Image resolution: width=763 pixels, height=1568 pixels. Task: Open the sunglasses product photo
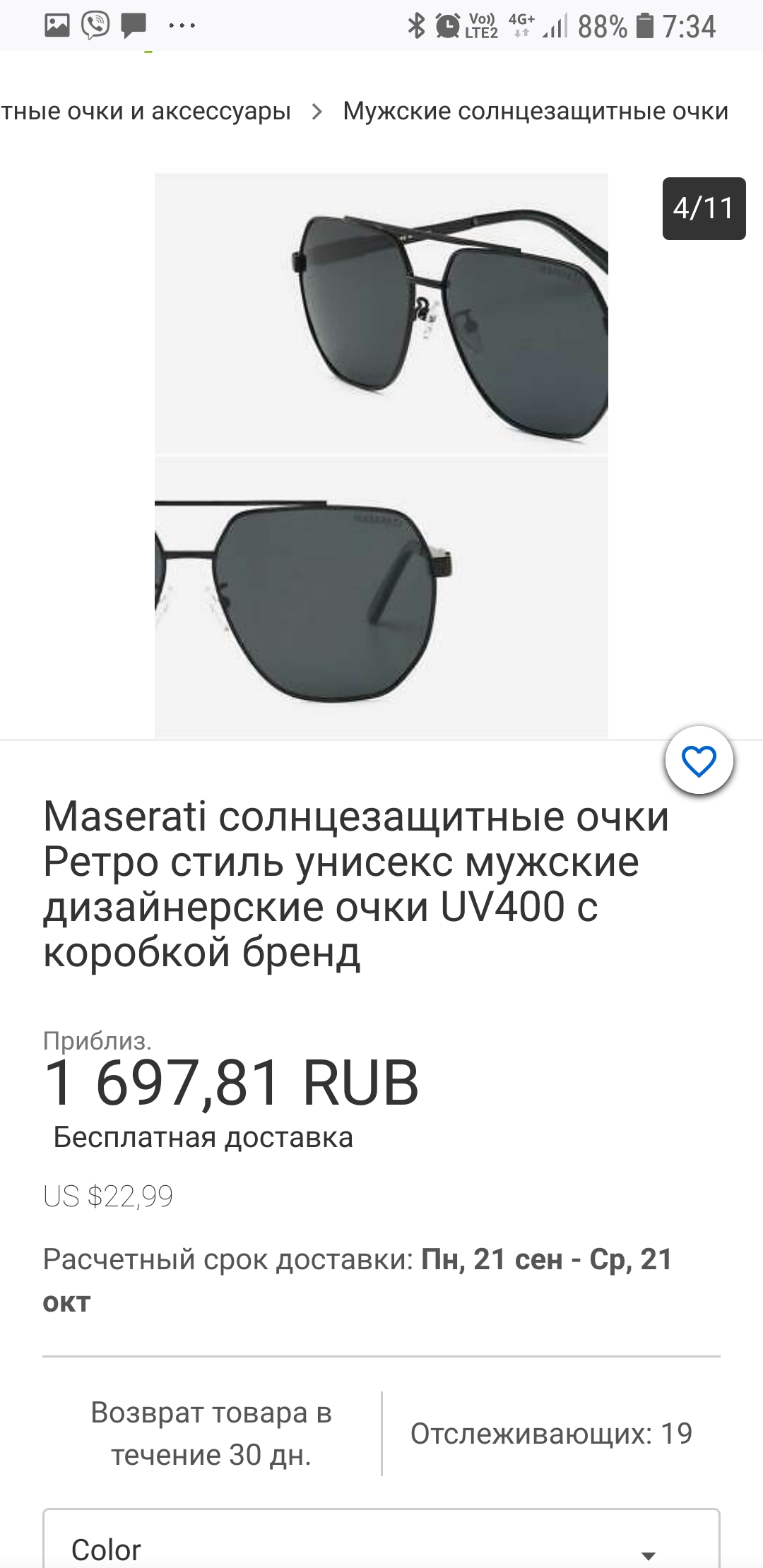[381, 456]
